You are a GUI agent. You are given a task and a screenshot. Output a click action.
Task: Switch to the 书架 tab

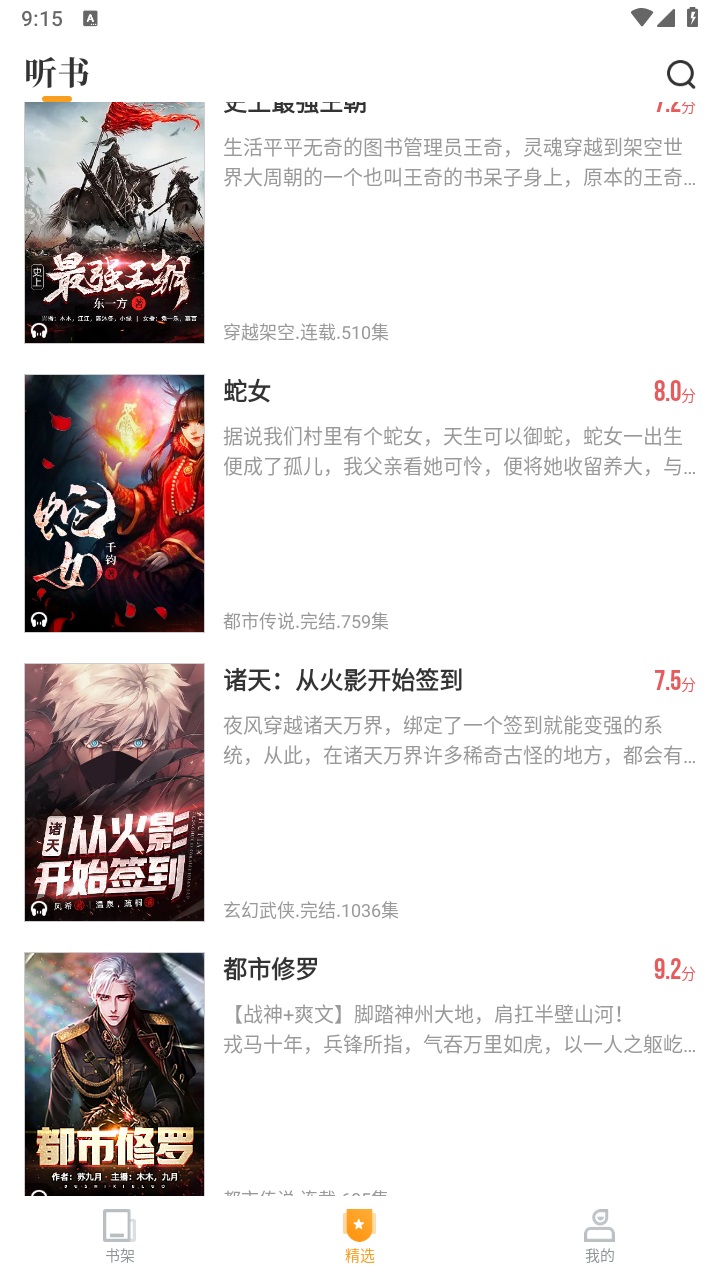tap(120, 1236)
